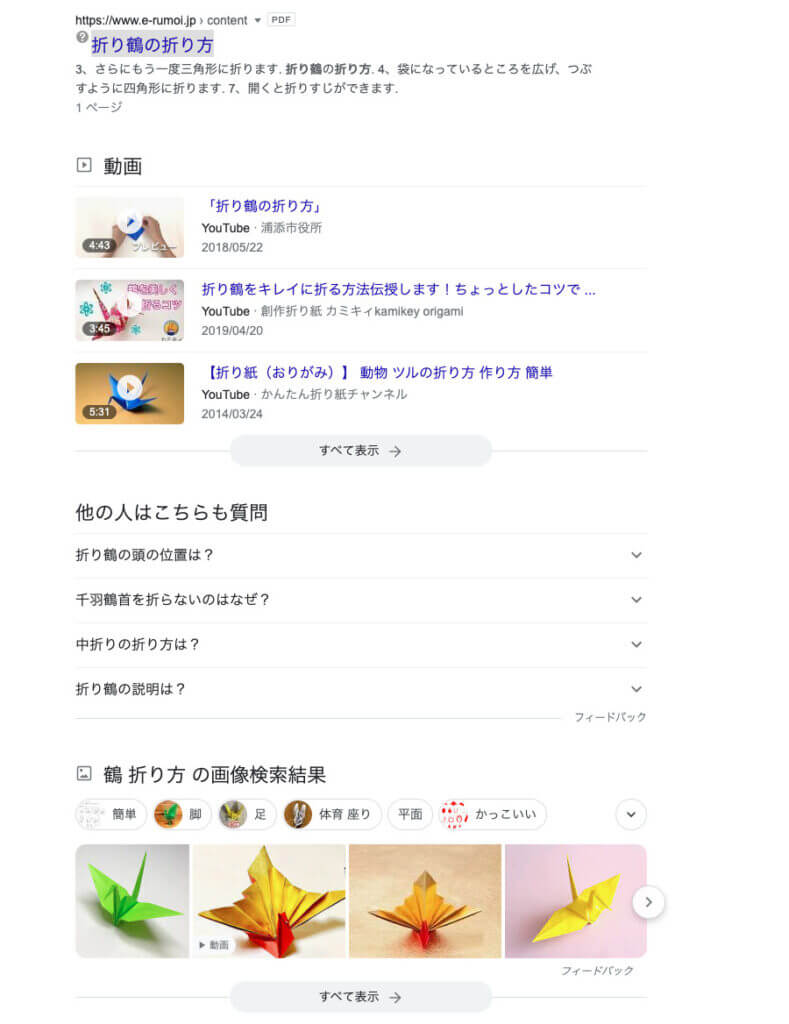Screen dimensions: 789x1024
Task: Select the 脚 image filter chip
Action: pos(182,814)
